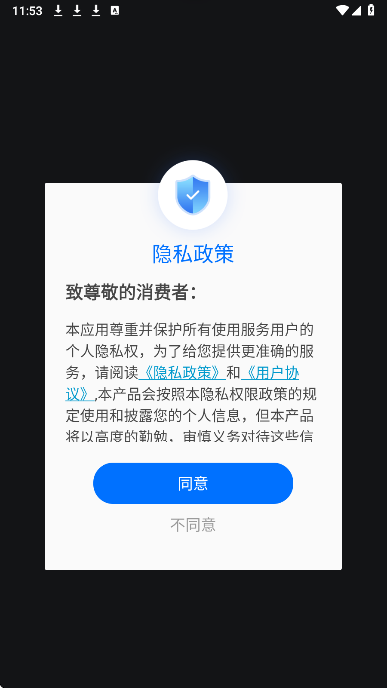This screenshot has width=387, height=688.
Task: Open the 《隐私政策》 link
Action: click(x=182, y=373)
